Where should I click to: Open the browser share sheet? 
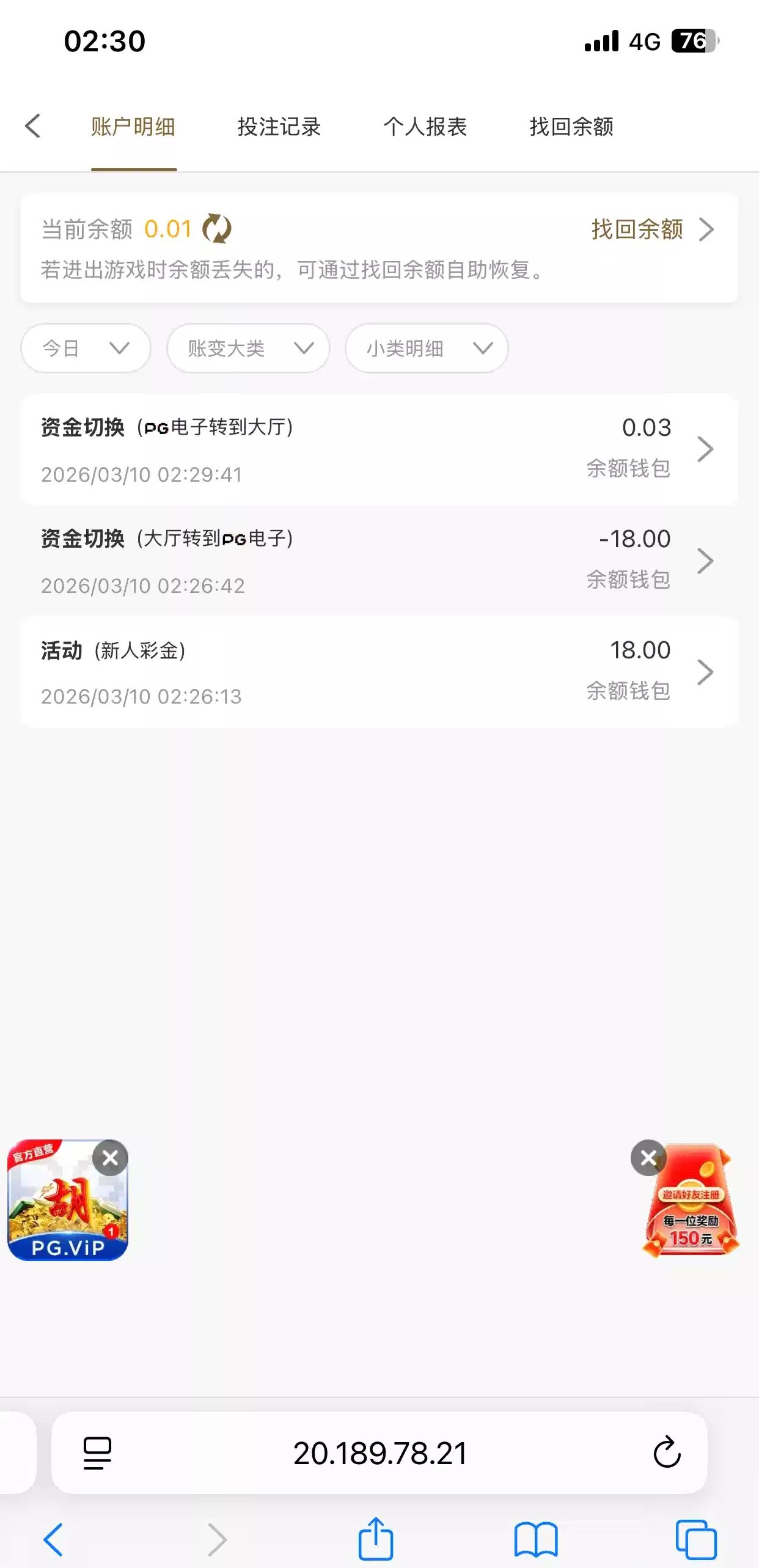(x=375, y=1539)
